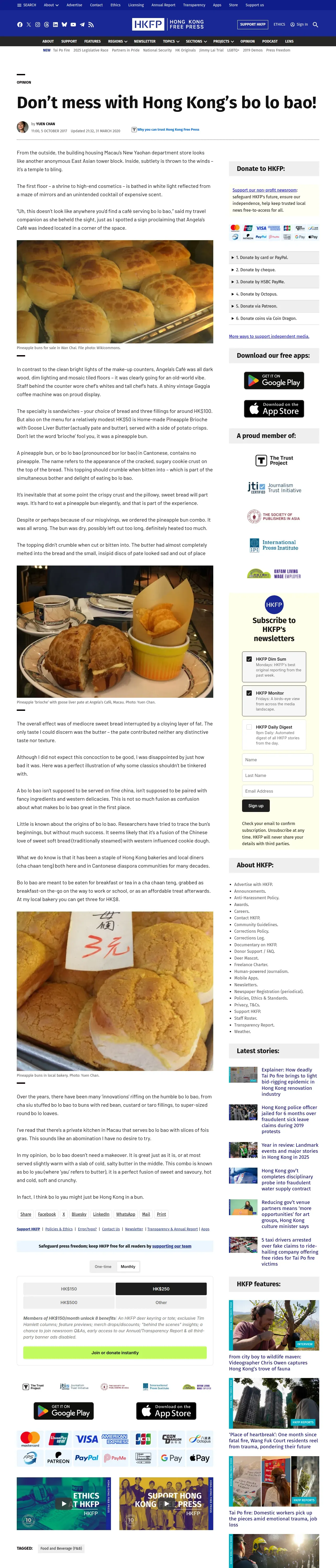Check the HKFP Daily Digest newsletter box

click(249, 727)
